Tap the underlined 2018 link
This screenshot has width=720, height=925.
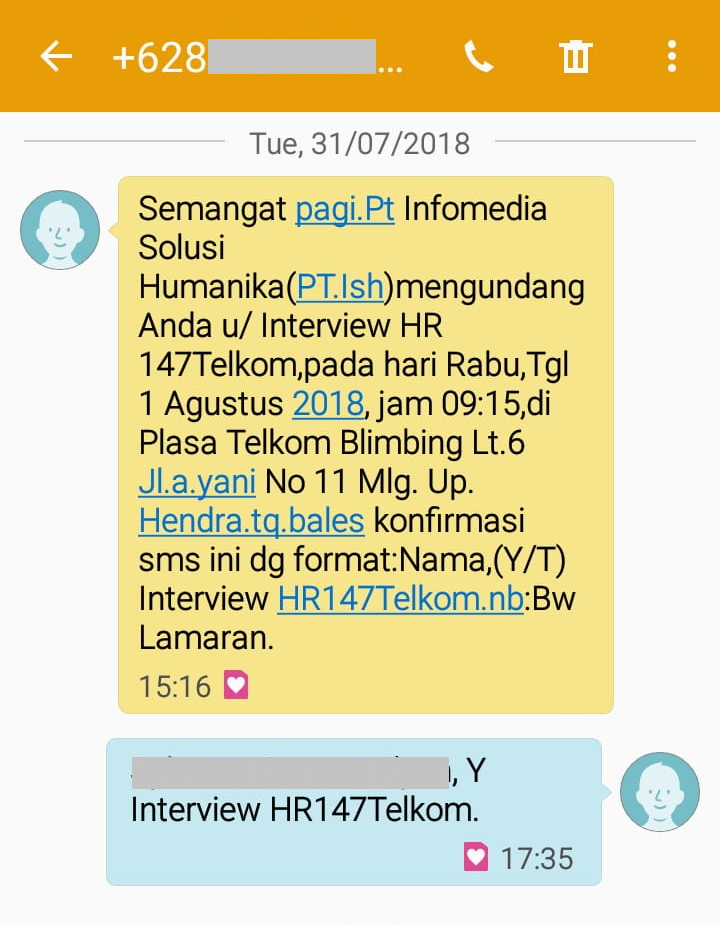[x=328, y=405]
